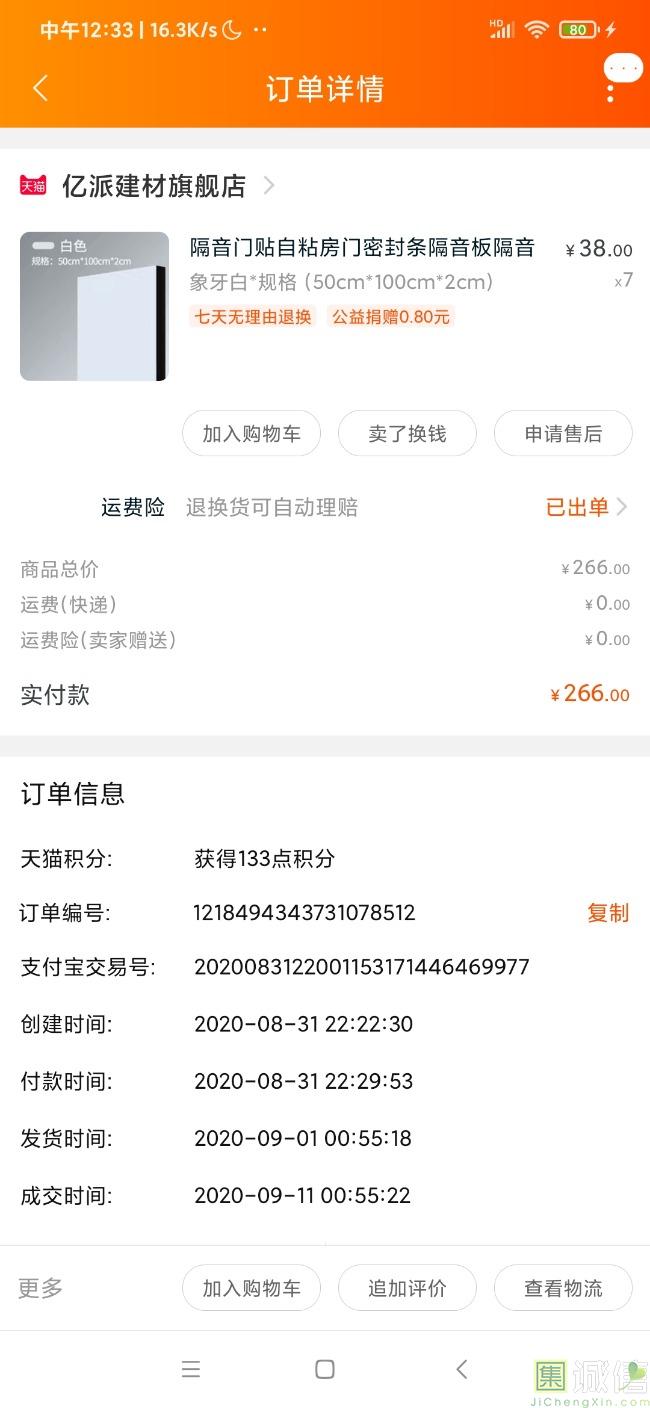The image size is (650, 1408).
Task: Open 运费险 已出单 details
Action: coord(586,507)
